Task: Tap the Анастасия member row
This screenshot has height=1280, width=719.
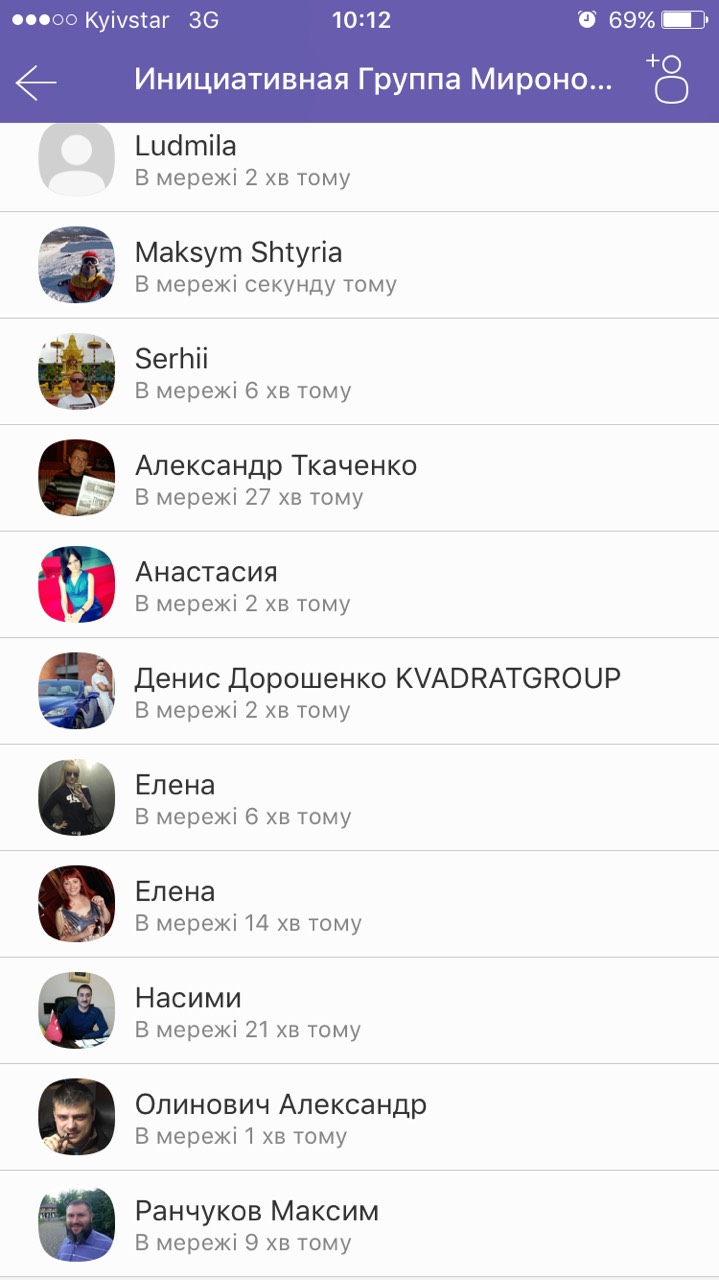Action: (359, 585)
